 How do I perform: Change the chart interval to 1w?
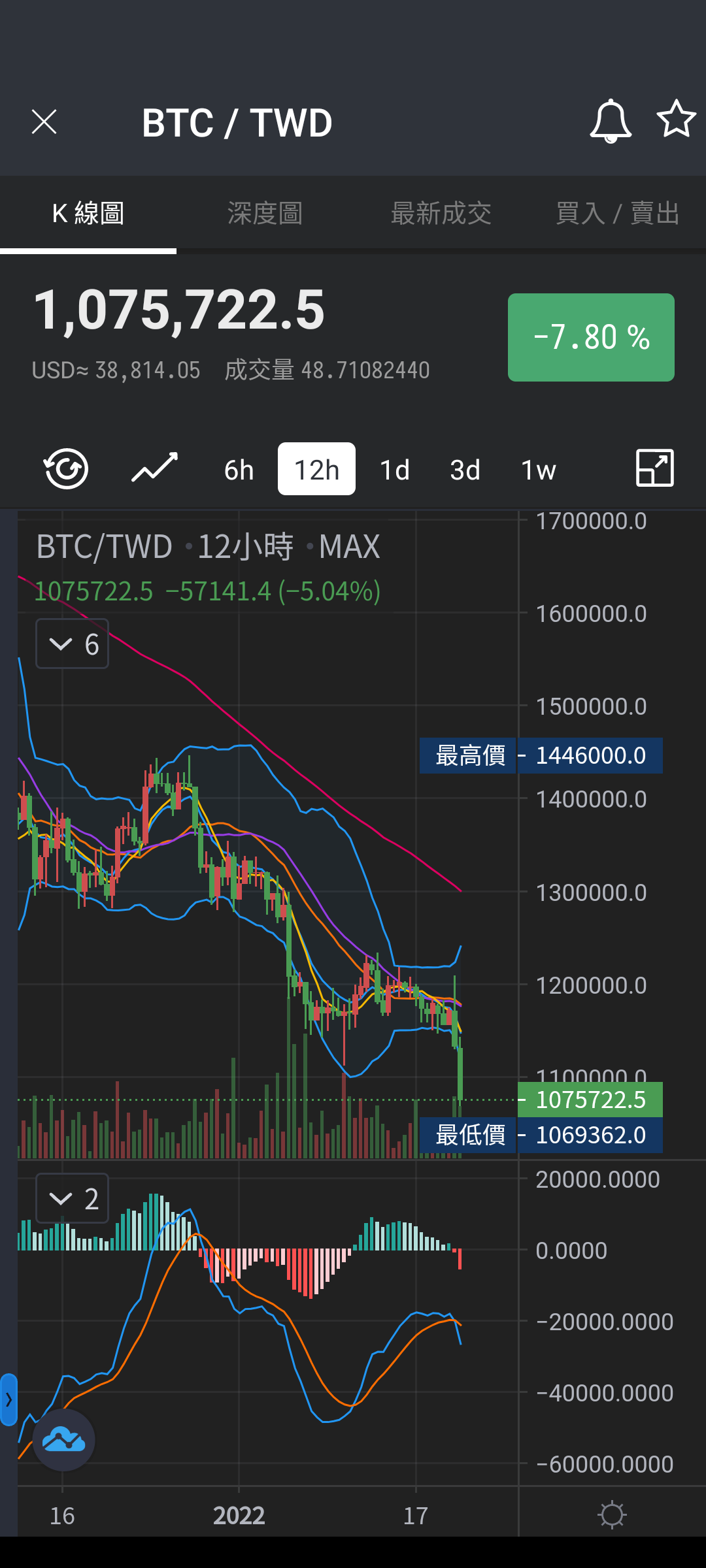coord(539,470)
